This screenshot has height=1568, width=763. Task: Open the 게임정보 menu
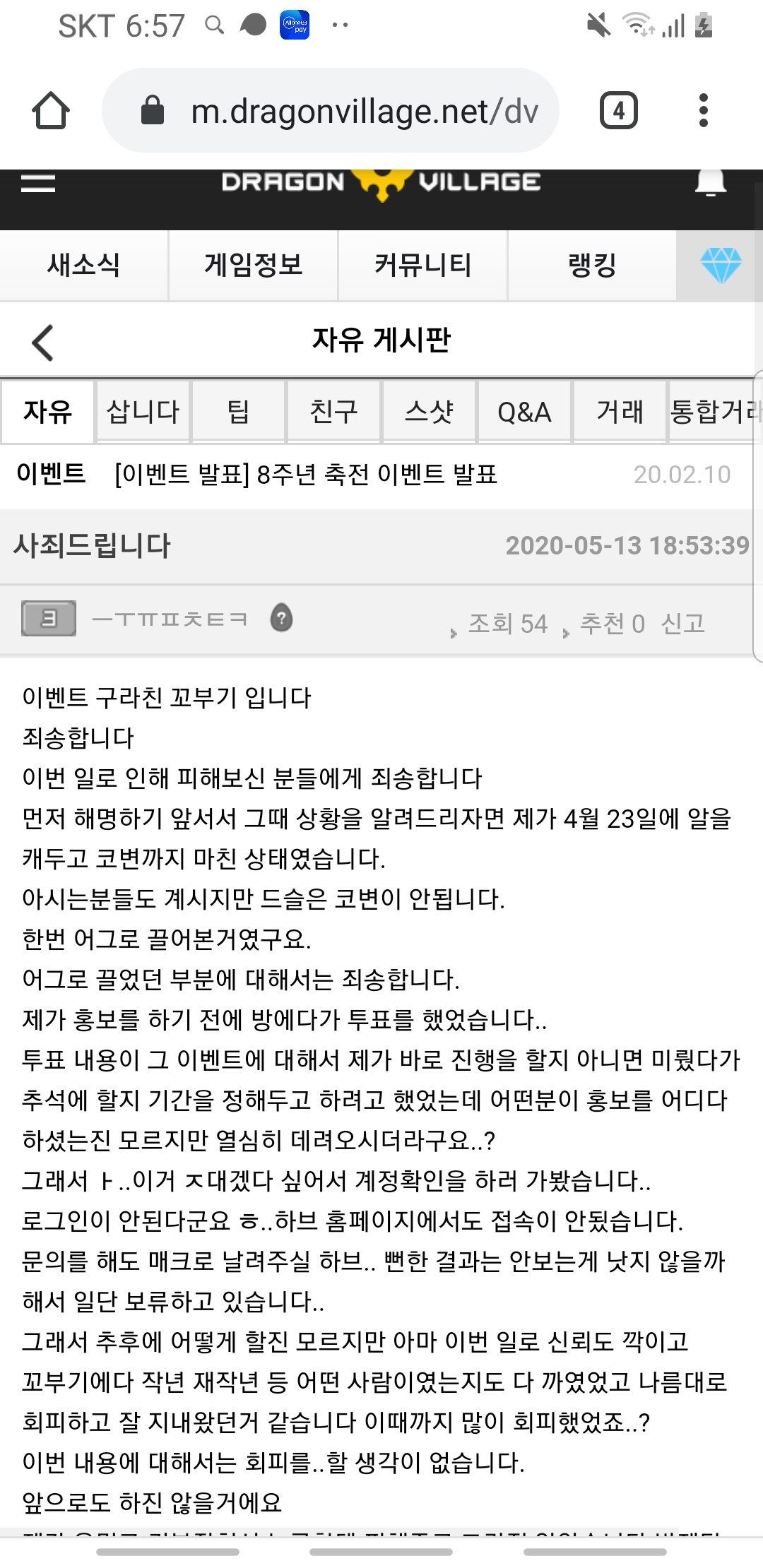pos(253,266)
